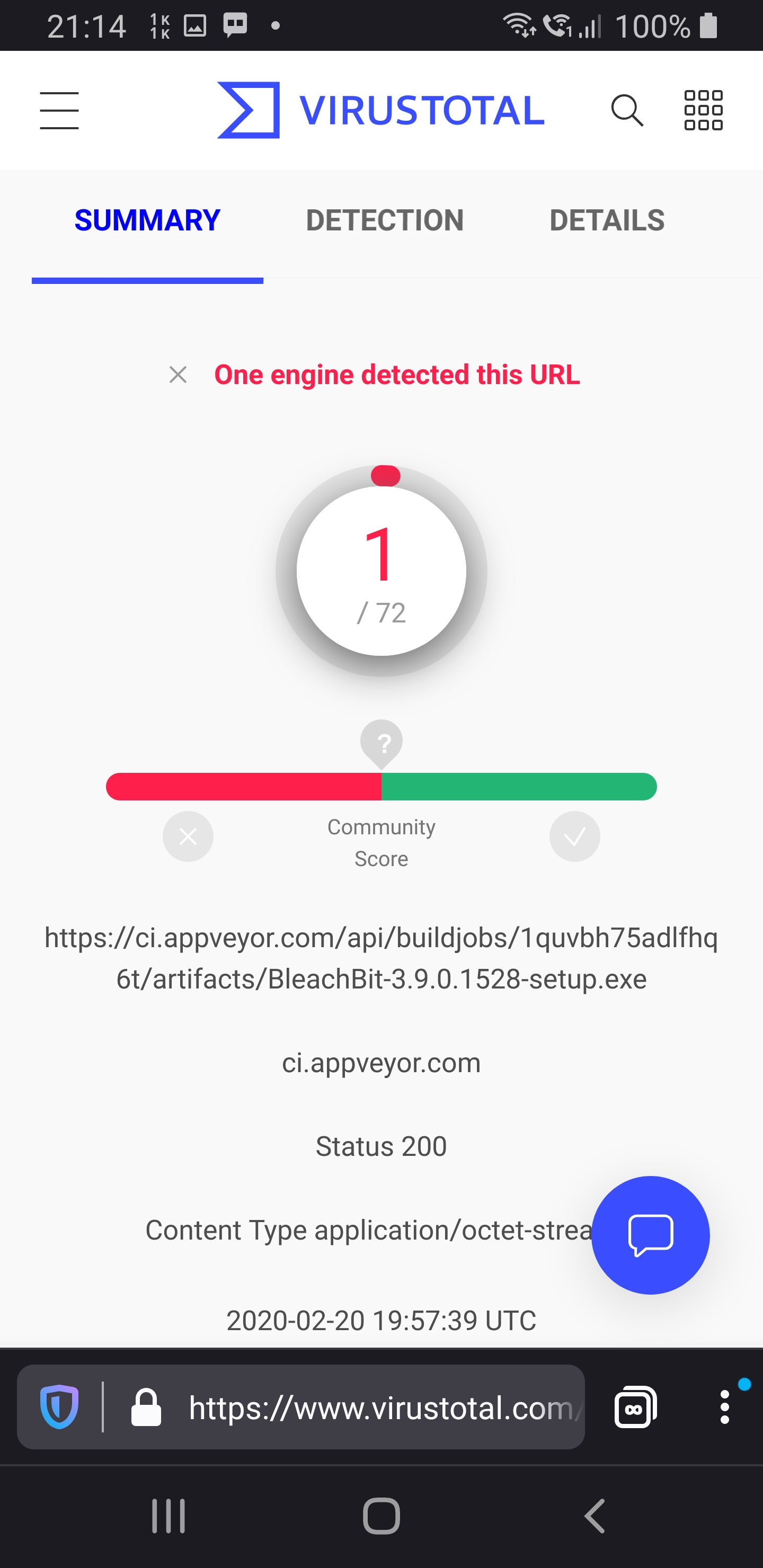The image size is (763, 1568).
Task: Upvote the URL with the checkmark vote icon
Action: point(574,836)
